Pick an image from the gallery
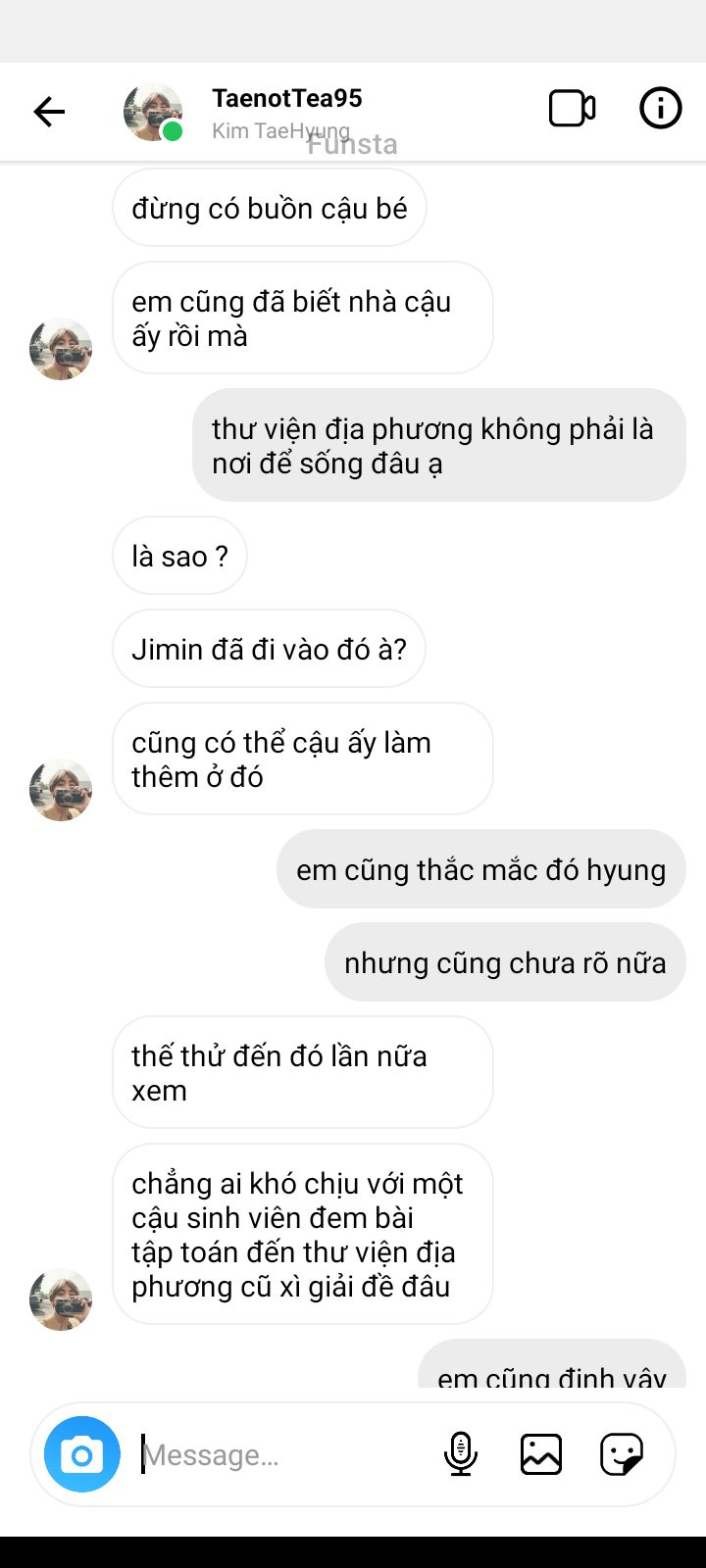The height and width of the screenshot is (1568, 706). pos(540,1453)
